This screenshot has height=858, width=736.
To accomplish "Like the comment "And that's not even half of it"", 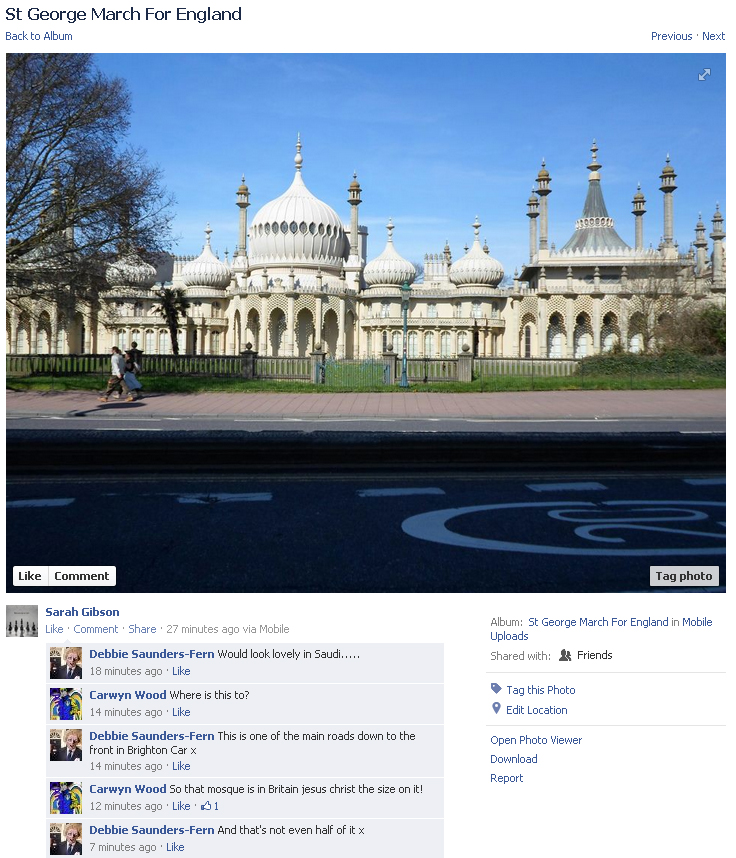I will point(175,847).
